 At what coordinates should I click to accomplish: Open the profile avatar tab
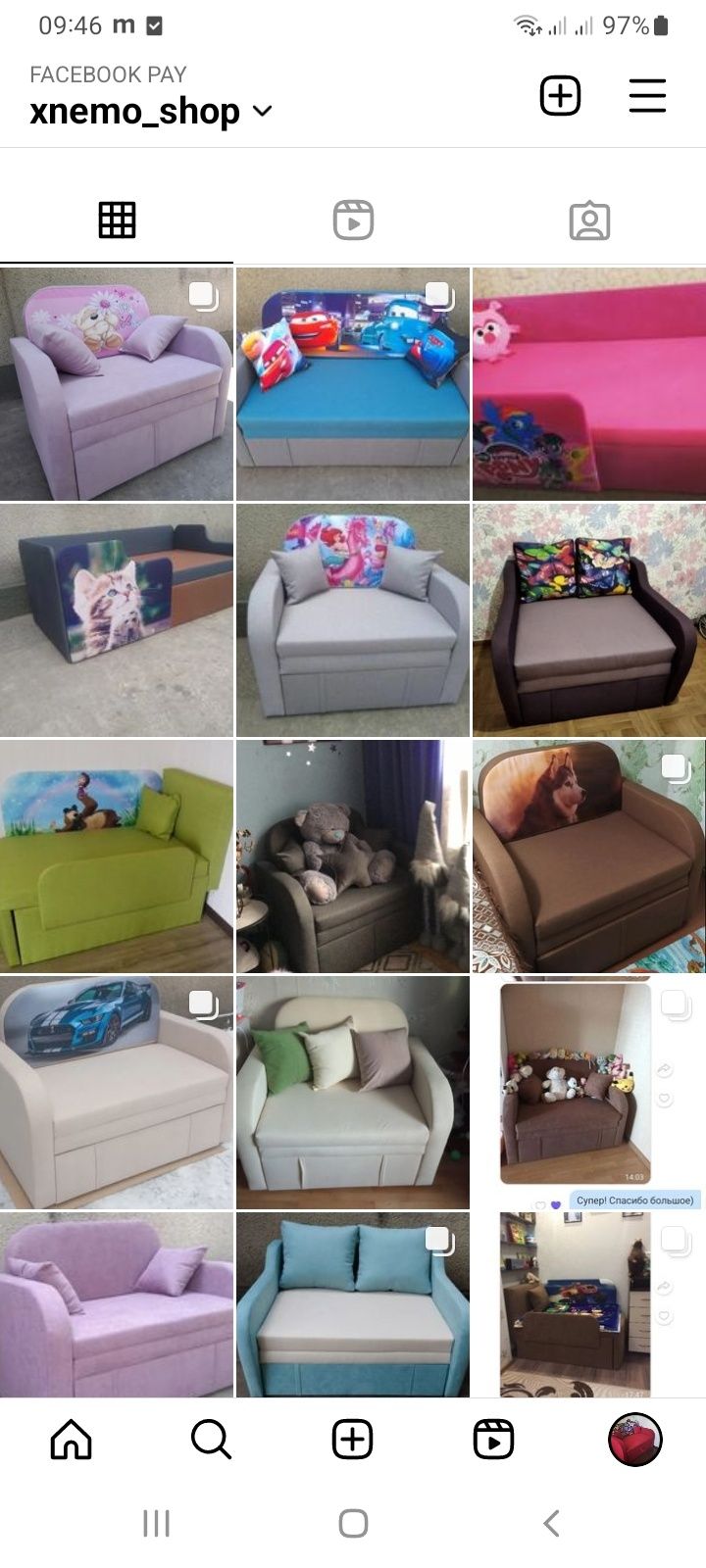[x=634, y=1440]
